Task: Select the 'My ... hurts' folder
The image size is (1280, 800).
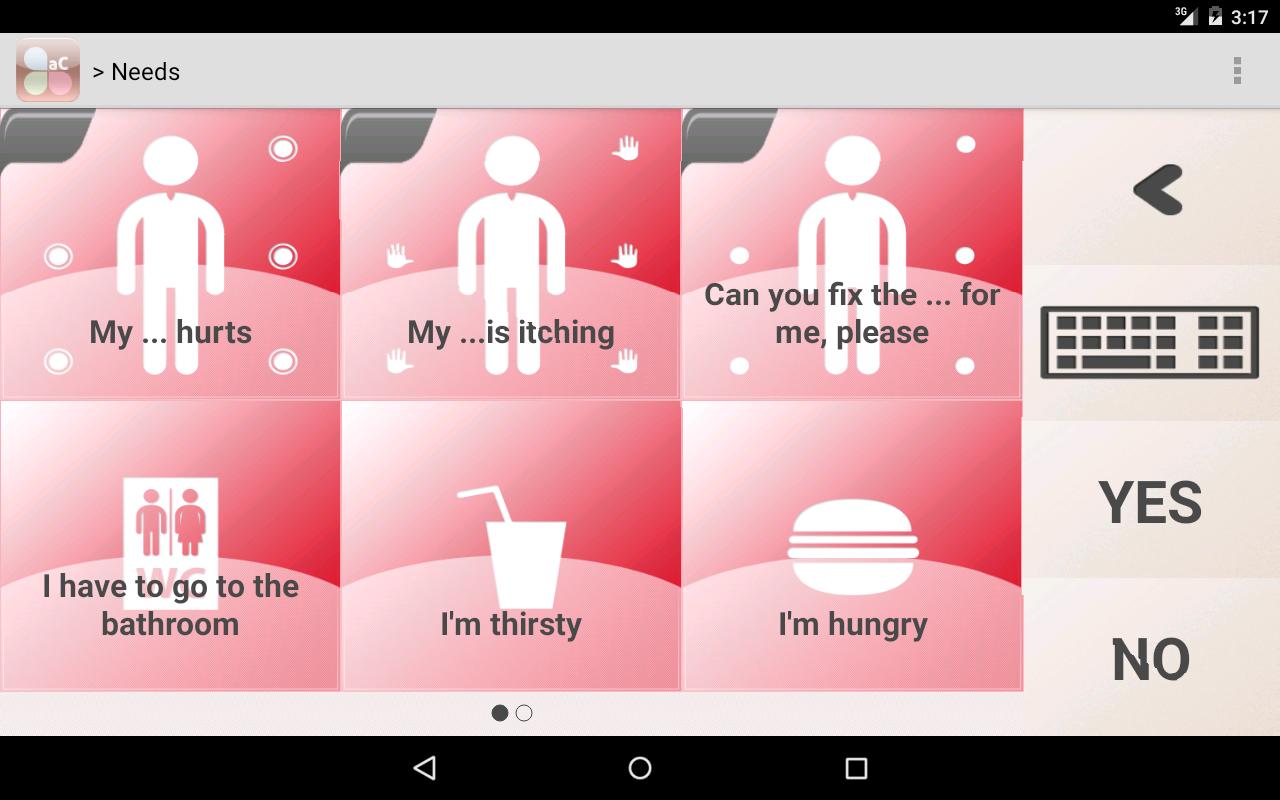Action: coord(170,254)
